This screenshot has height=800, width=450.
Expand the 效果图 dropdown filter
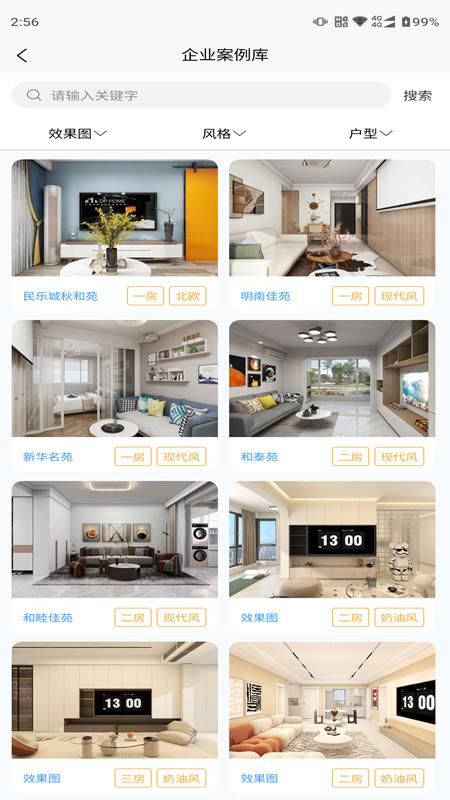tap(77, 134)
